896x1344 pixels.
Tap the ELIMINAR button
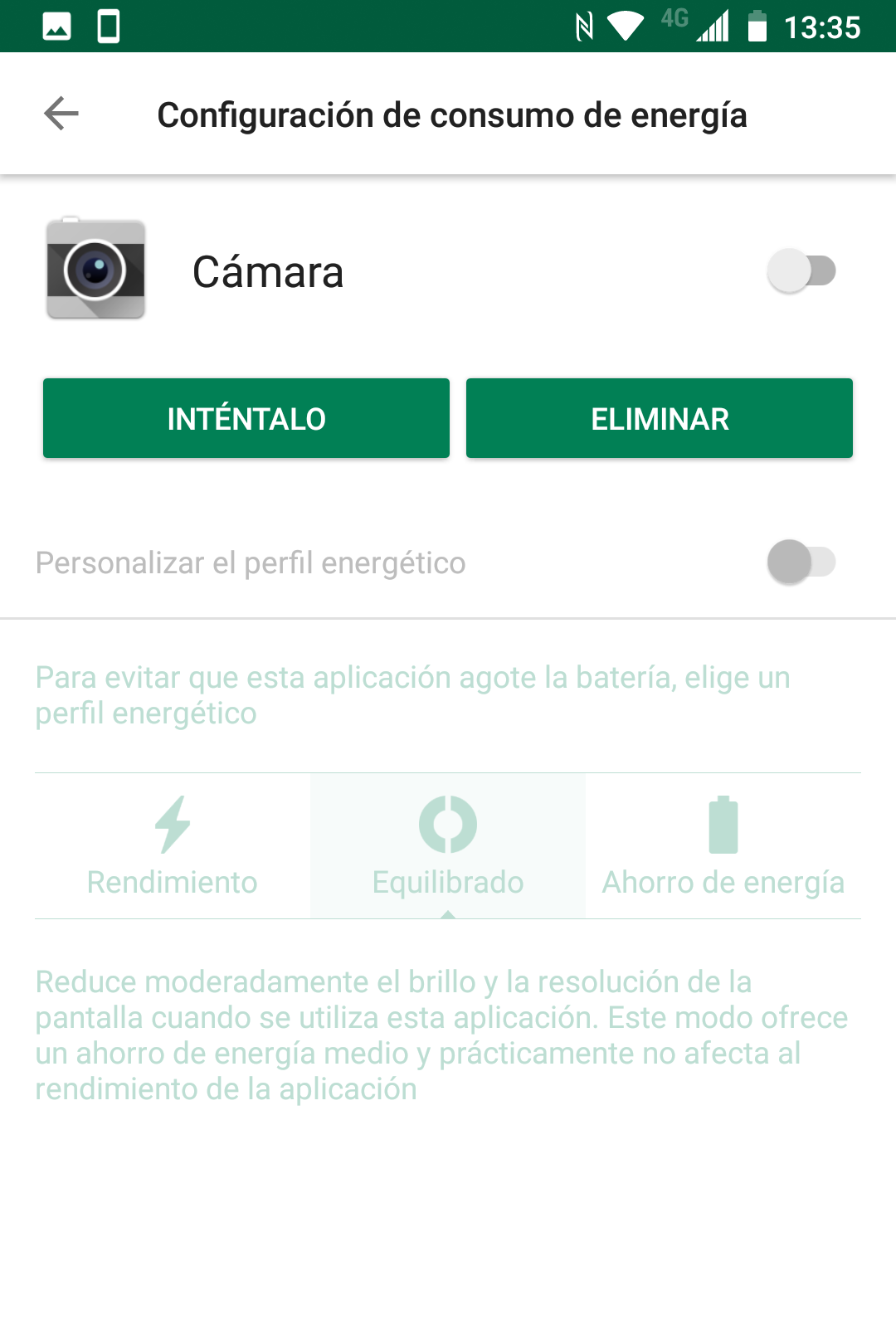coord(660,418)
